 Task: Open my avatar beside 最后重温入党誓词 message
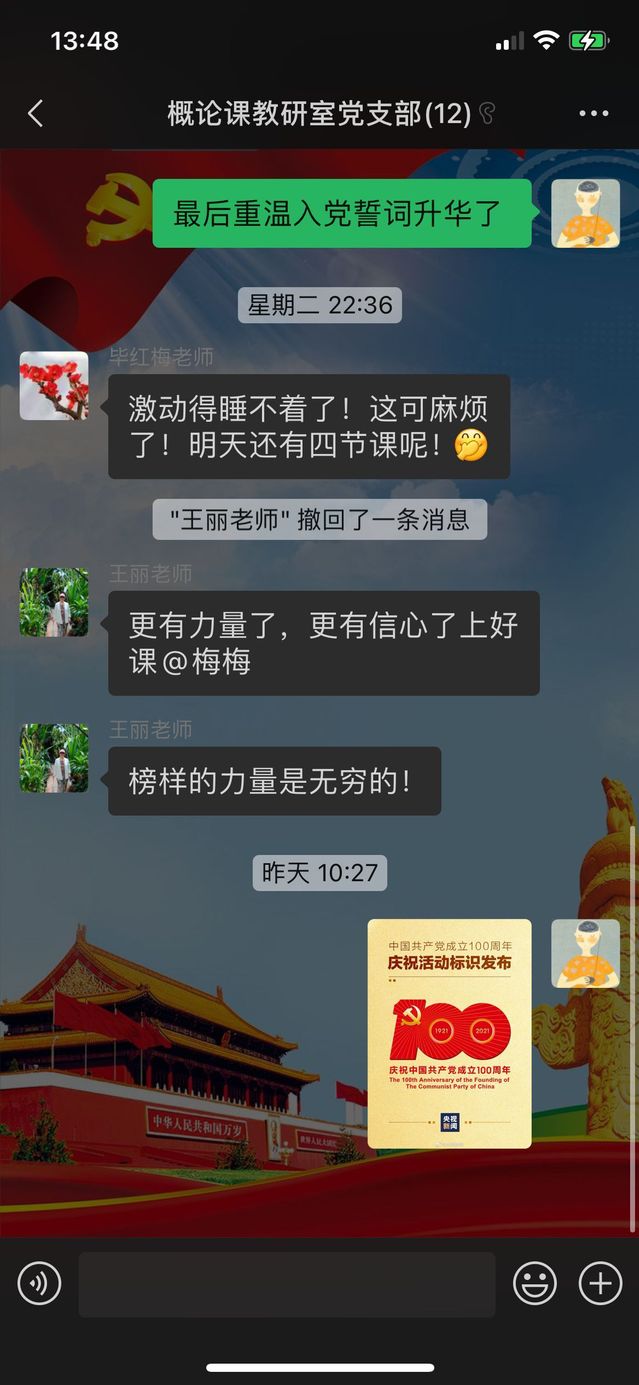(585, 214)
